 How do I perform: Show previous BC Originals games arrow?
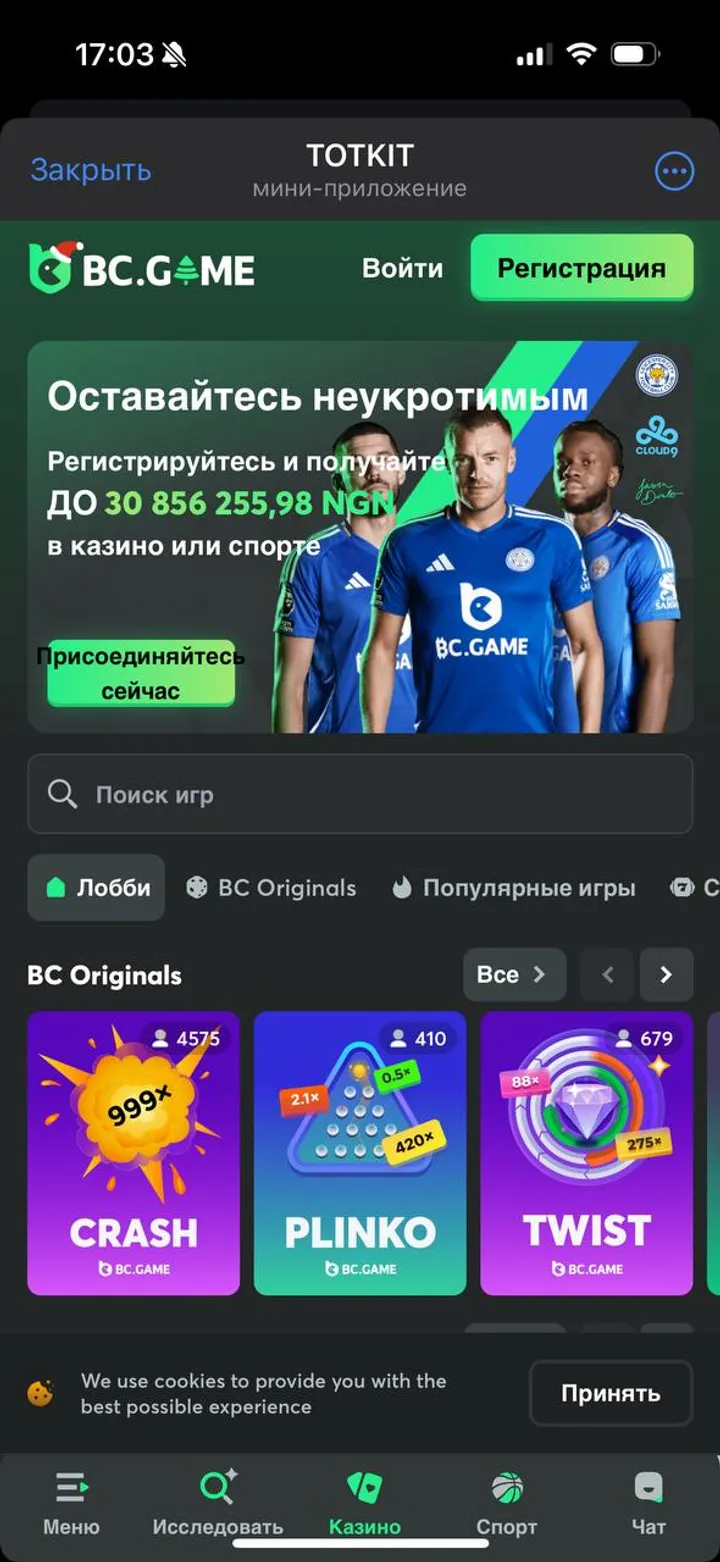click(608, 975)
